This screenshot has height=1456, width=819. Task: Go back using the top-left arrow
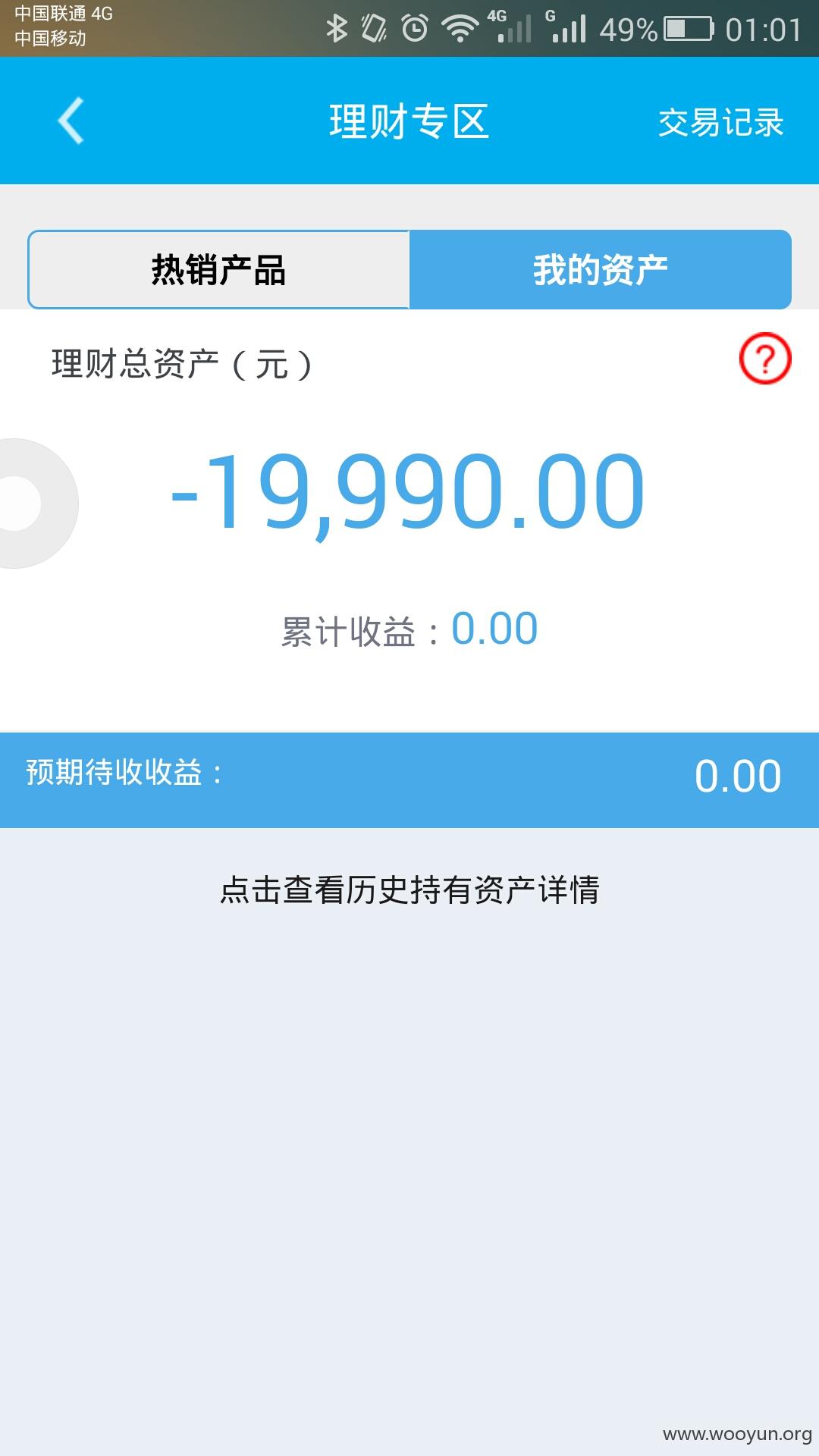point(71,121)
